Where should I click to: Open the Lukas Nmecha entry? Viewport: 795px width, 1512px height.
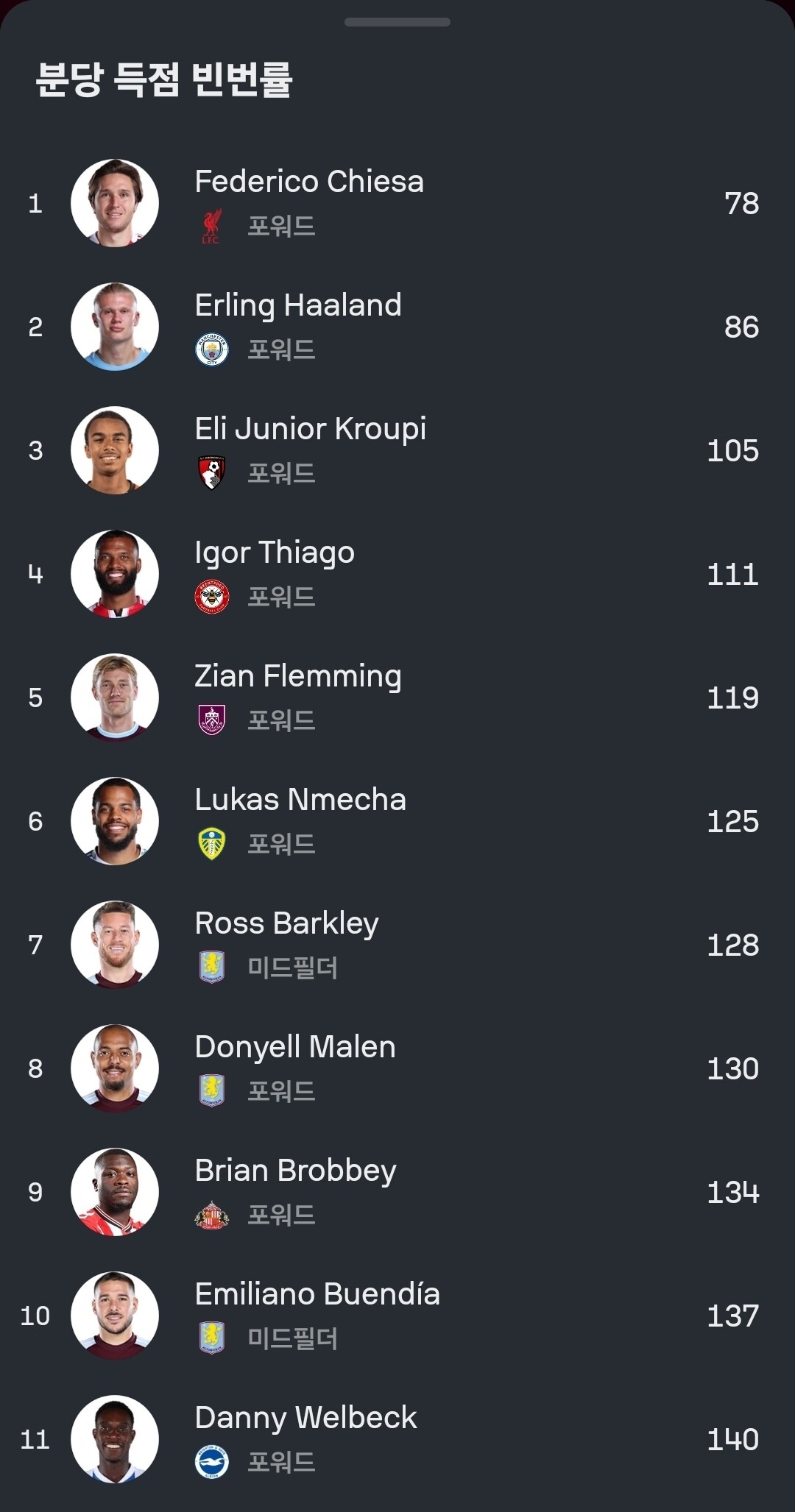point(397,821)
